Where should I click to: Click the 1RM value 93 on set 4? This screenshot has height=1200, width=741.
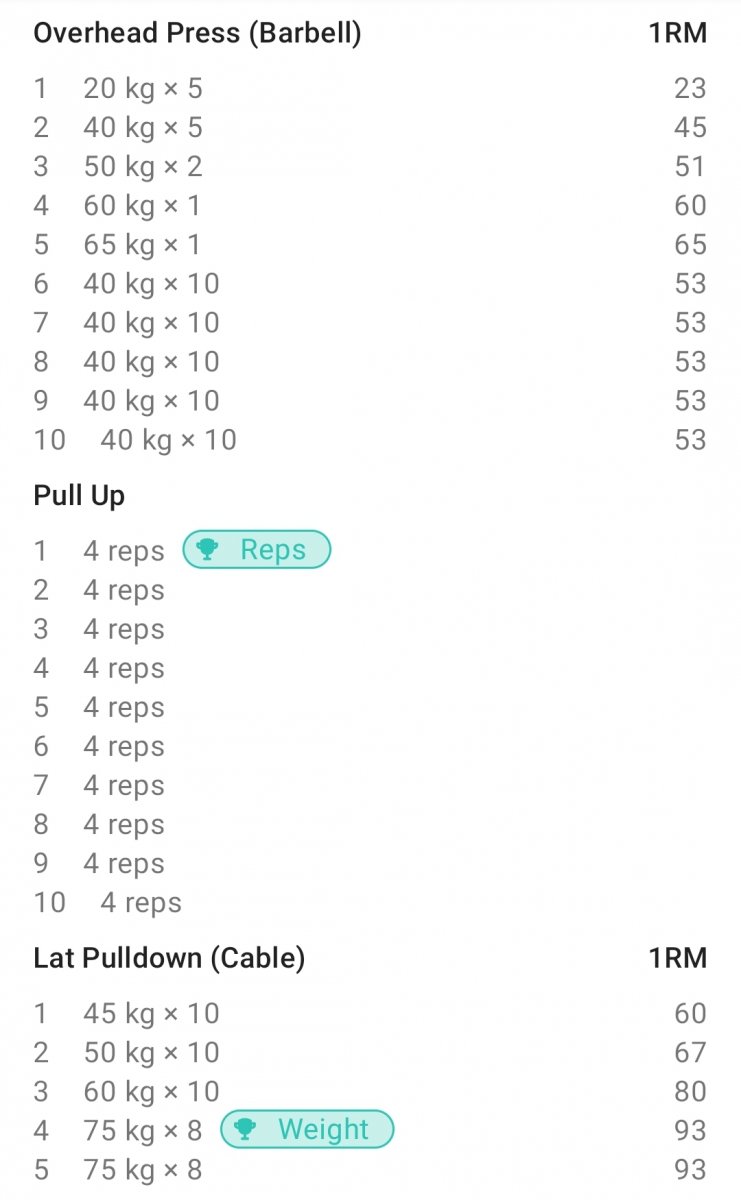pyautogui.click(x=691, y=1130)
